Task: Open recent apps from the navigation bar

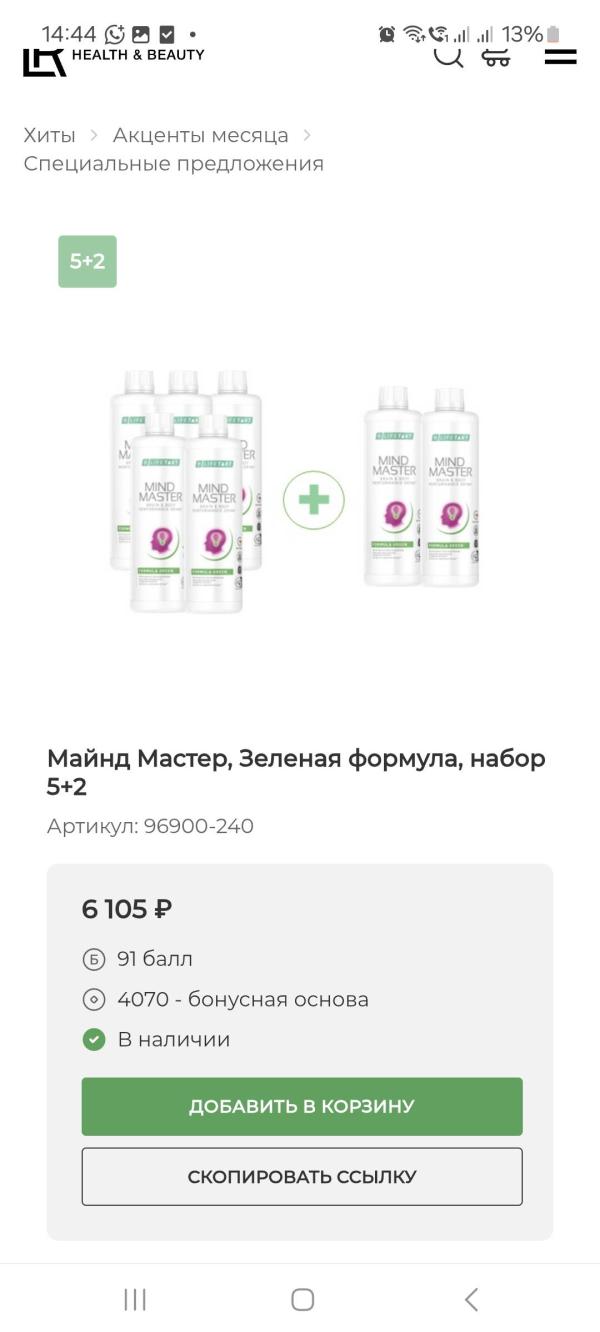Action: click(135, 1299)
